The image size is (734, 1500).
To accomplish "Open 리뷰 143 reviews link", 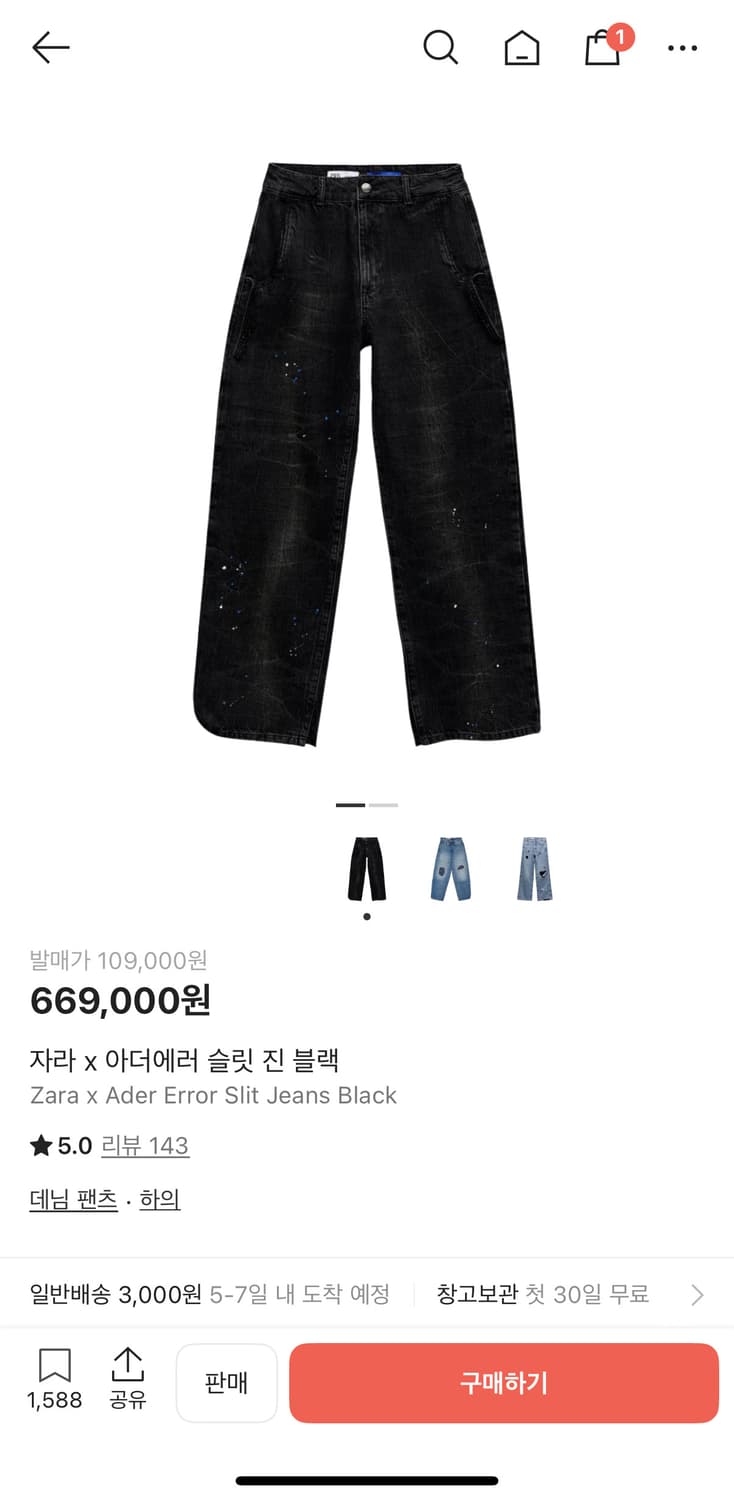I will (x=146, y=1146).
